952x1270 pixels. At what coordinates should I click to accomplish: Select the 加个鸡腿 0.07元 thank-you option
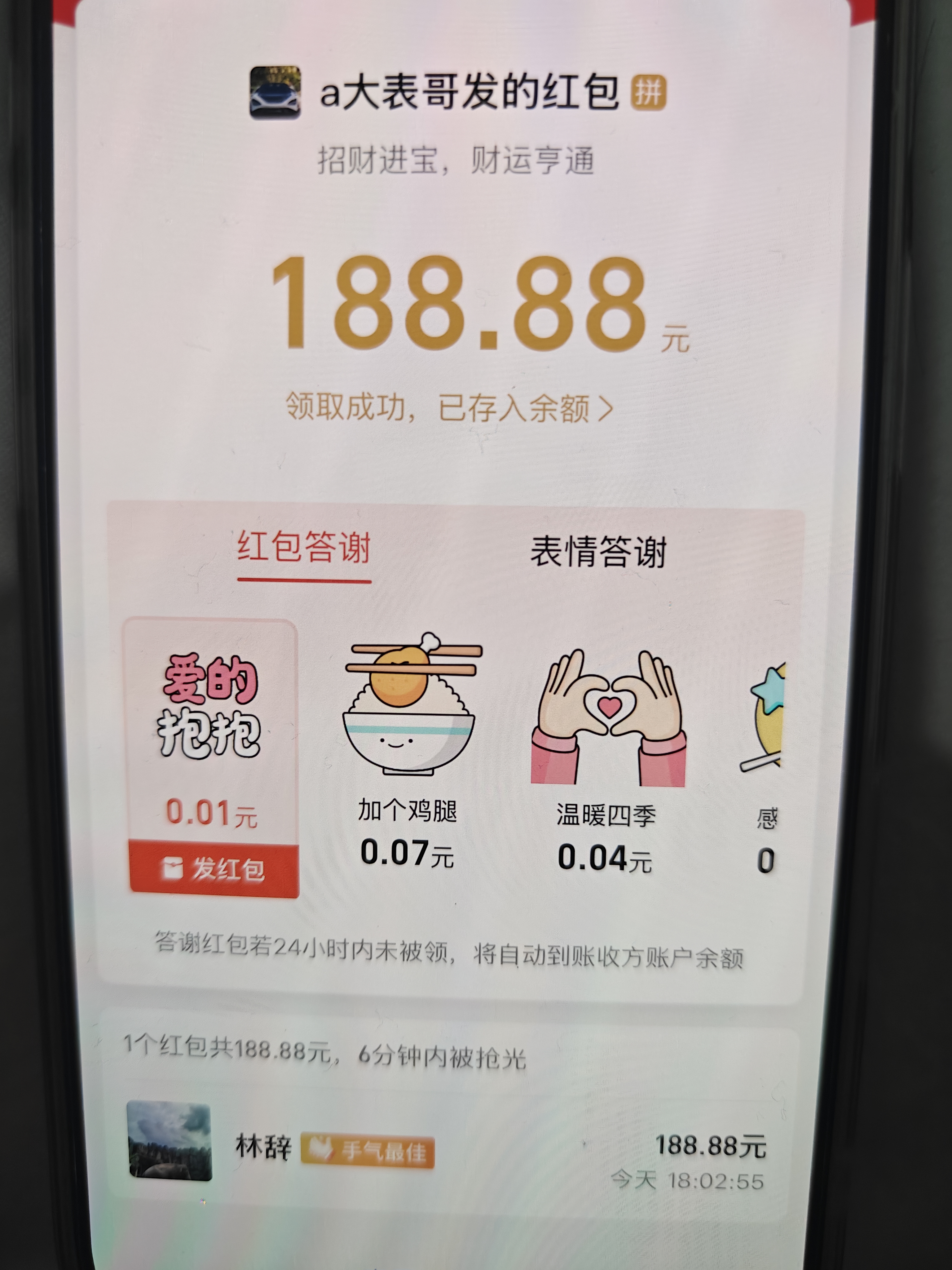(408, 752)
